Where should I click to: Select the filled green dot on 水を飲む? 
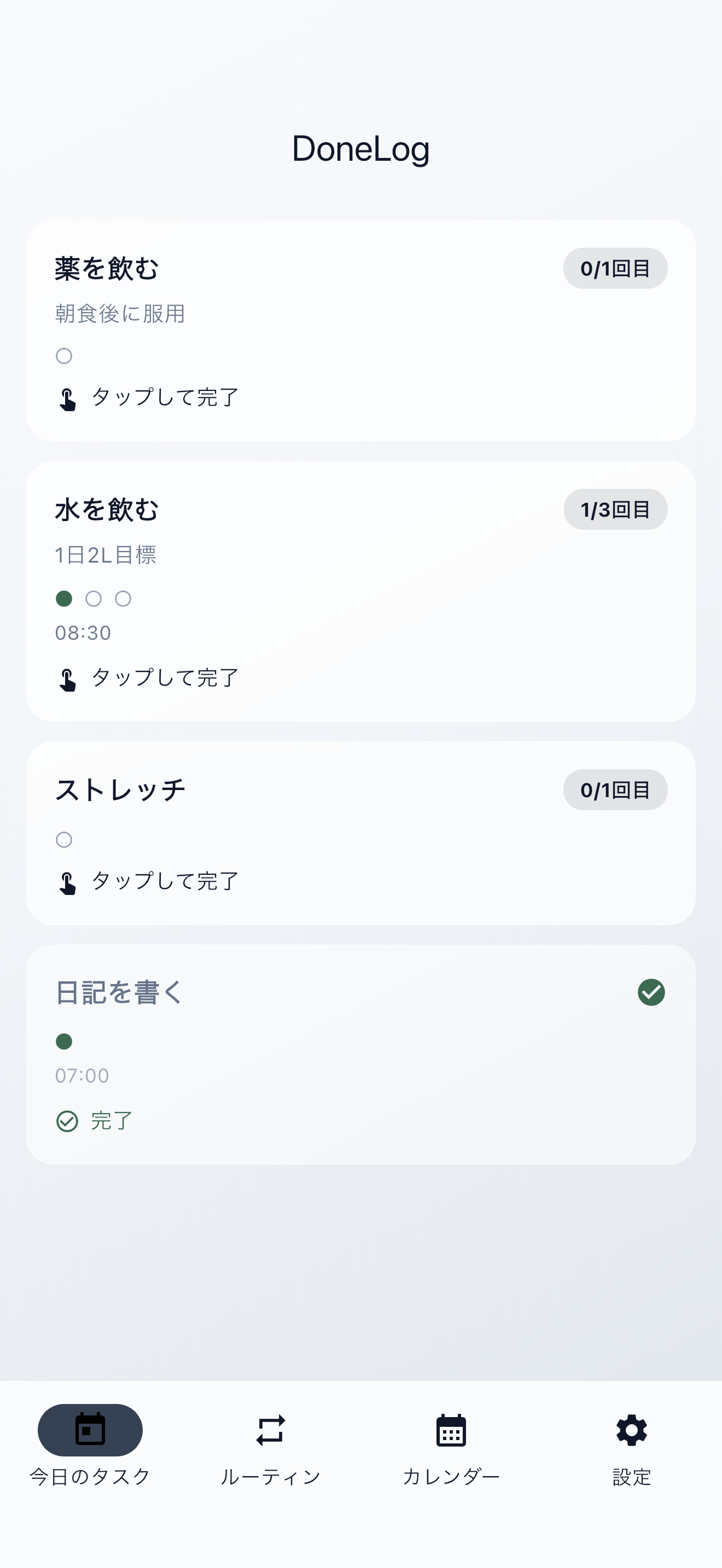pos(64,599)
